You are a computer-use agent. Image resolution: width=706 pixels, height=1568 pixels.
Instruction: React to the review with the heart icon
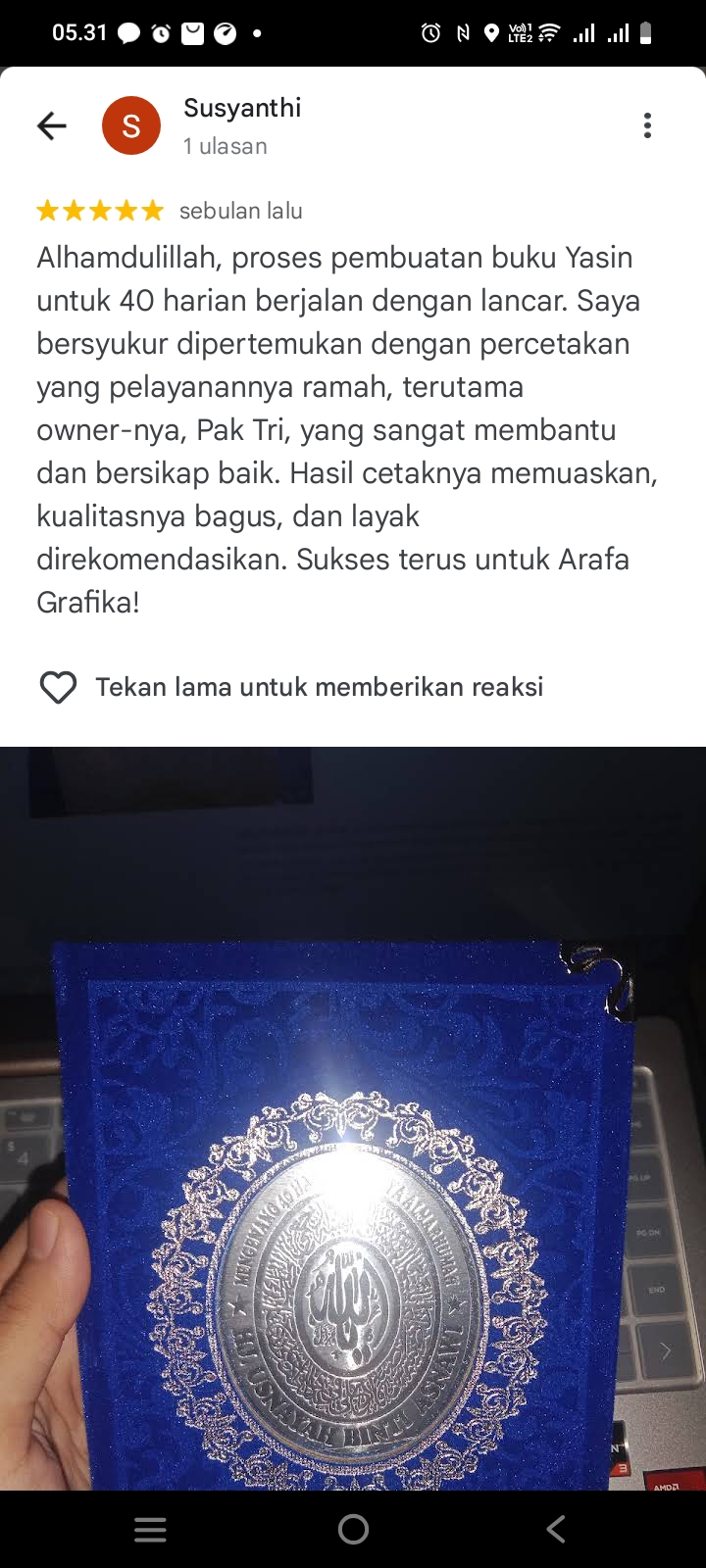point(58,687)
